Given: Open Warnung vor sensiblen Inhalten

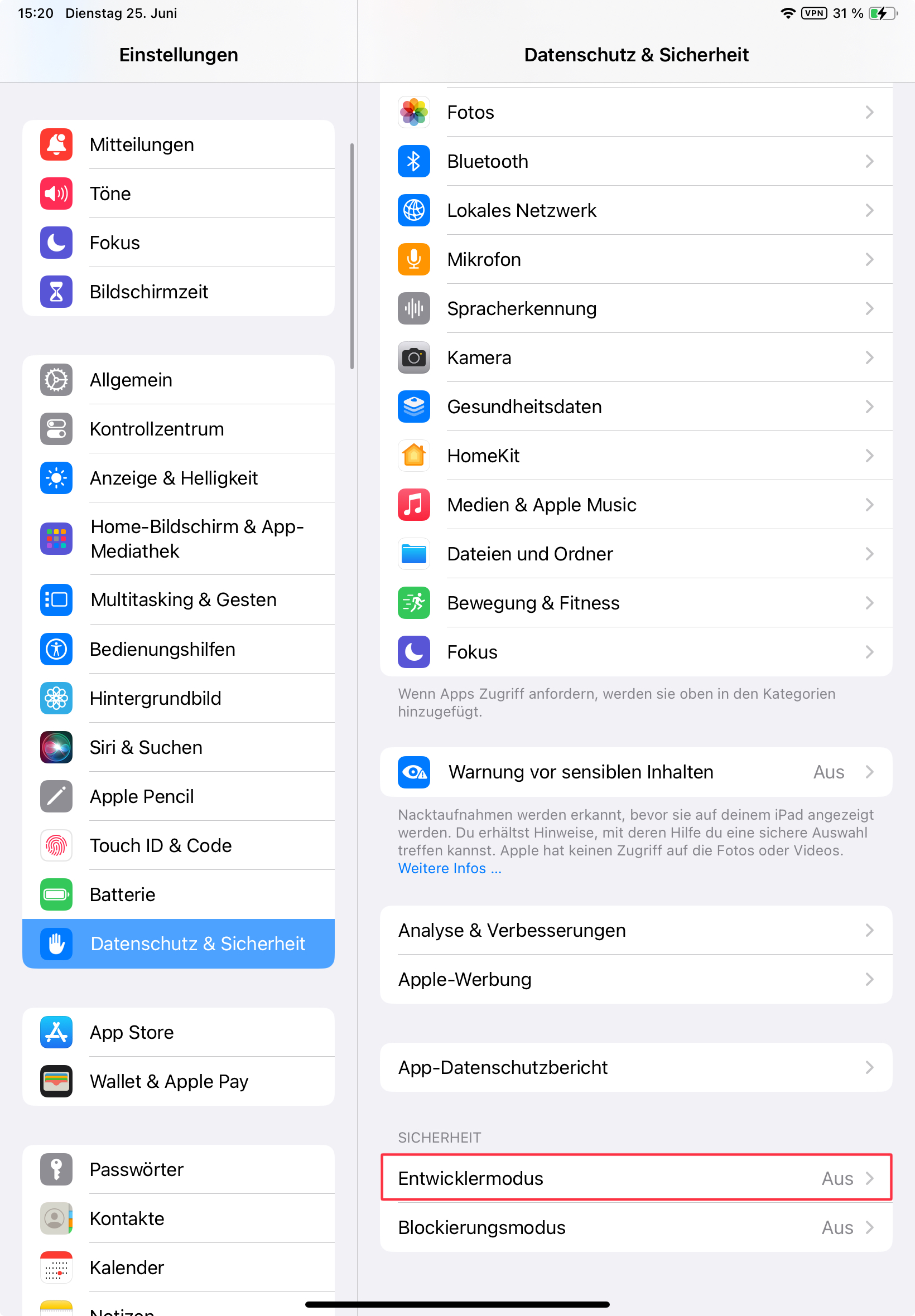Looking at the screenshot, I should click(x=635, y=772).
